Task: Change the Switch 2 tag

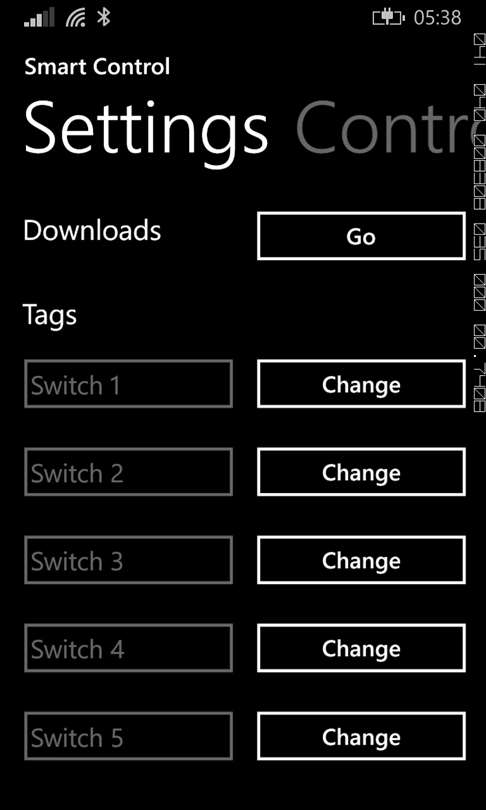Action: [361, 472]
